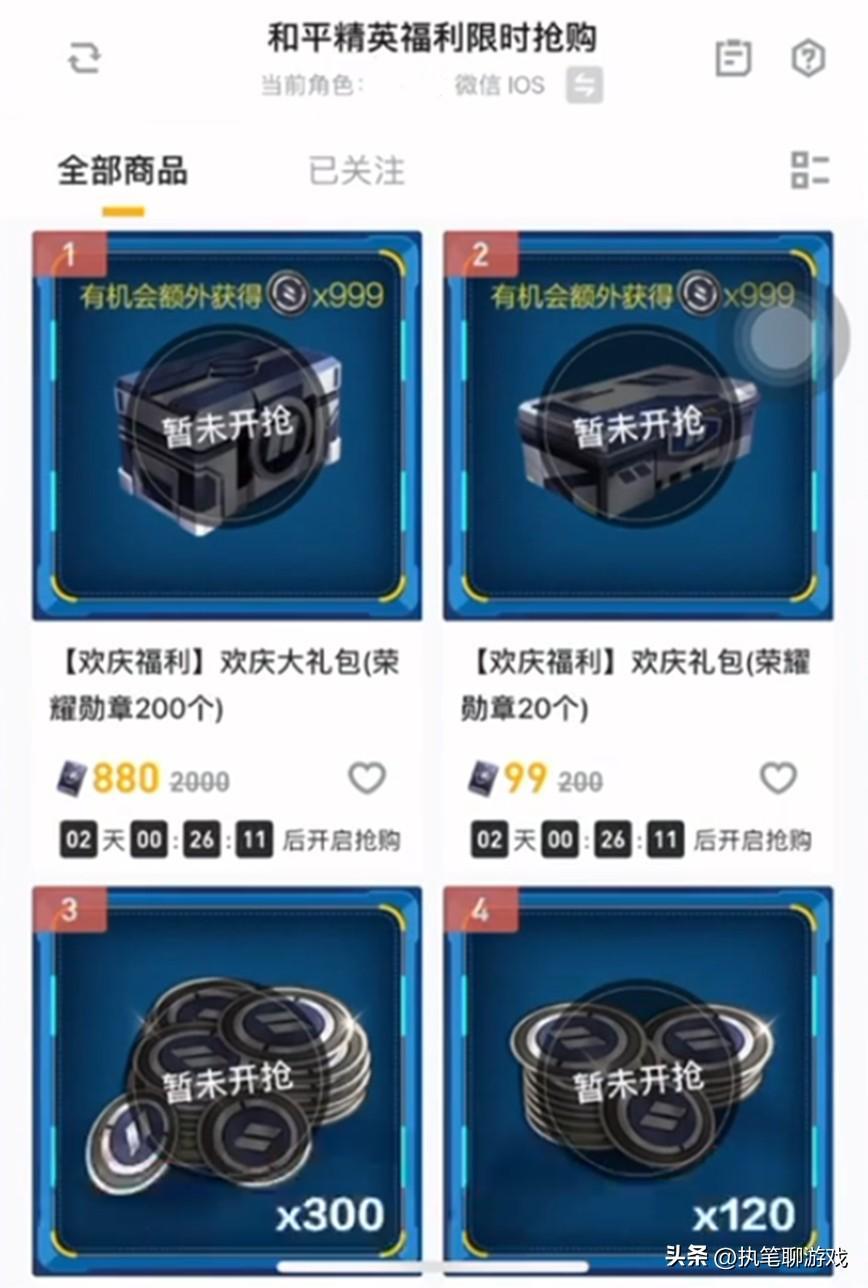
Task: Open the order records clipboard icon
Action: 733,58
